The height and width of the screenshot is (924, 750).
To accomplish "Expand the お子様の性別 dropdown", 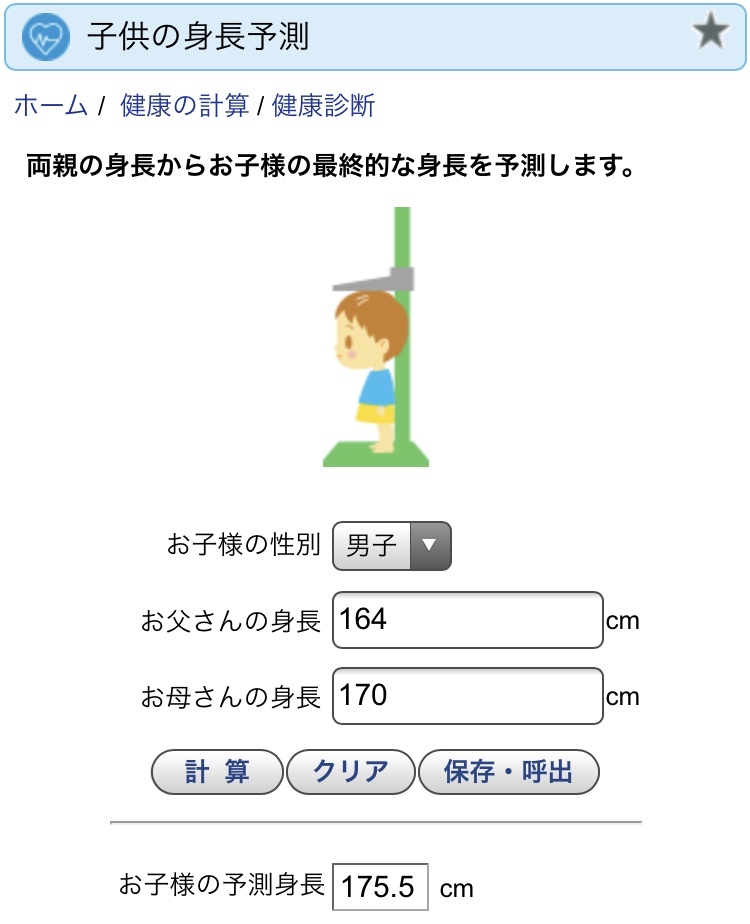I will coord(391,546).
